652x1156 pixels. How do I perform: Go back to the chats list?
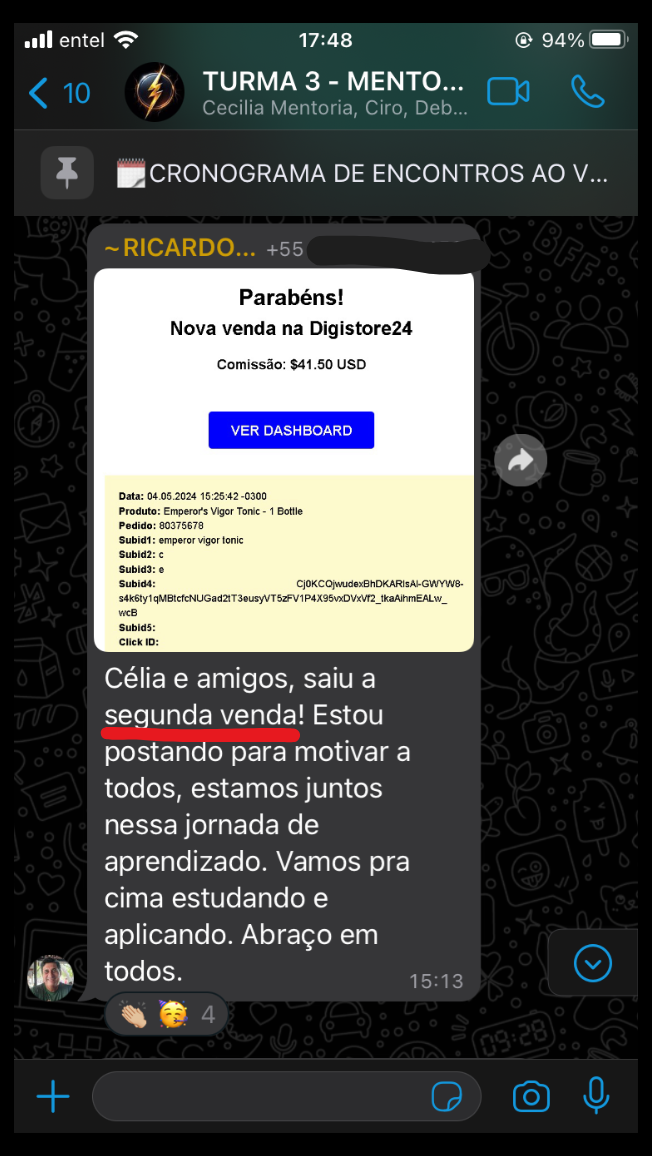tap(58, 93)
